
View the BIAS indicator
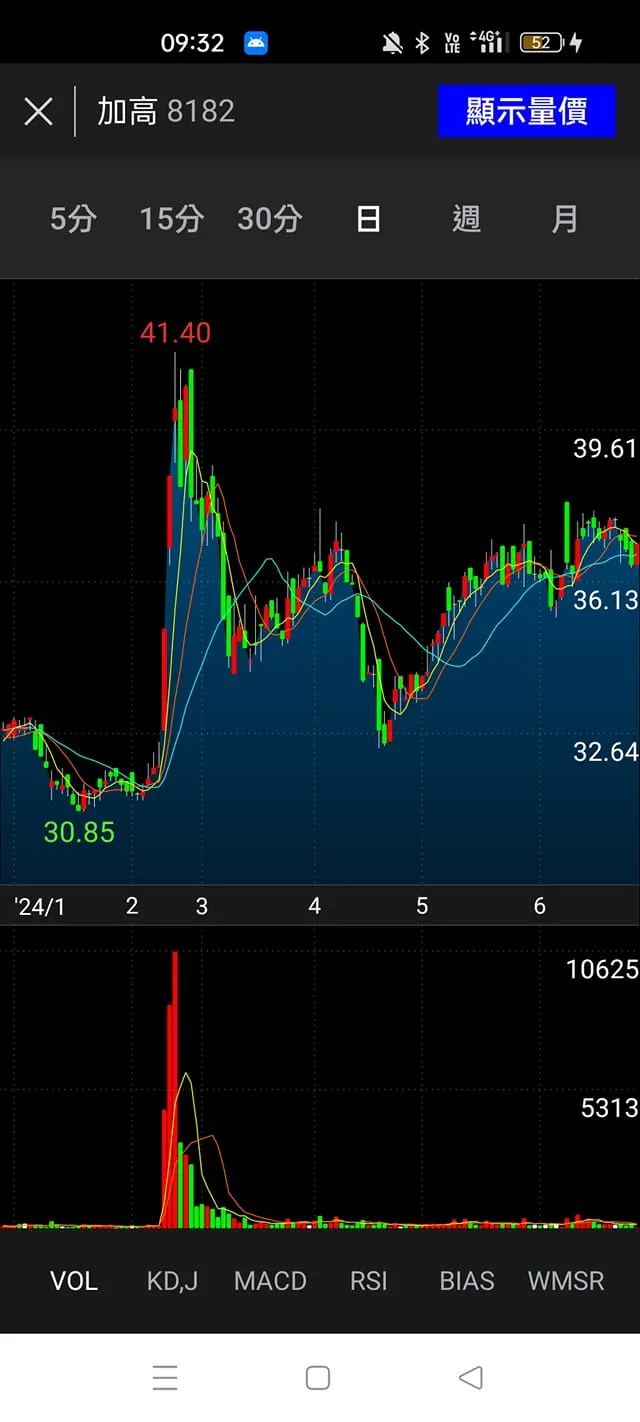pyautogui.click(x=467, y=1281)
